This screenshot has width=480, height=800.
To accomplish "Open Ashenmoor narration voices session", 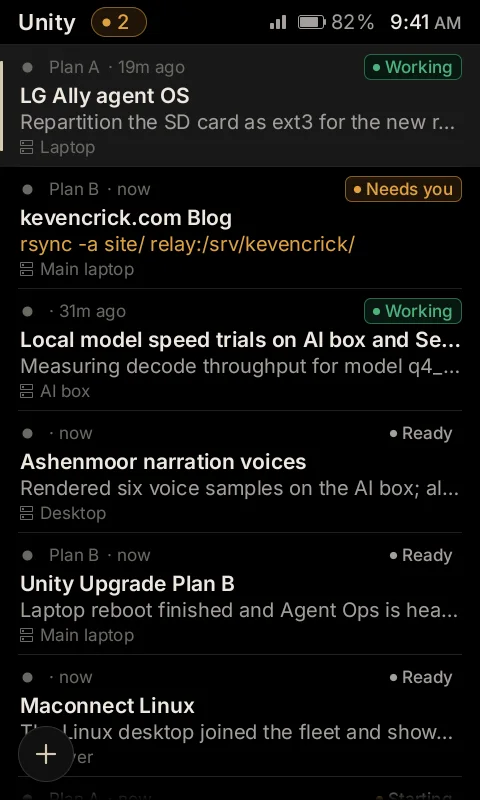I will click(x=240, y=471).
